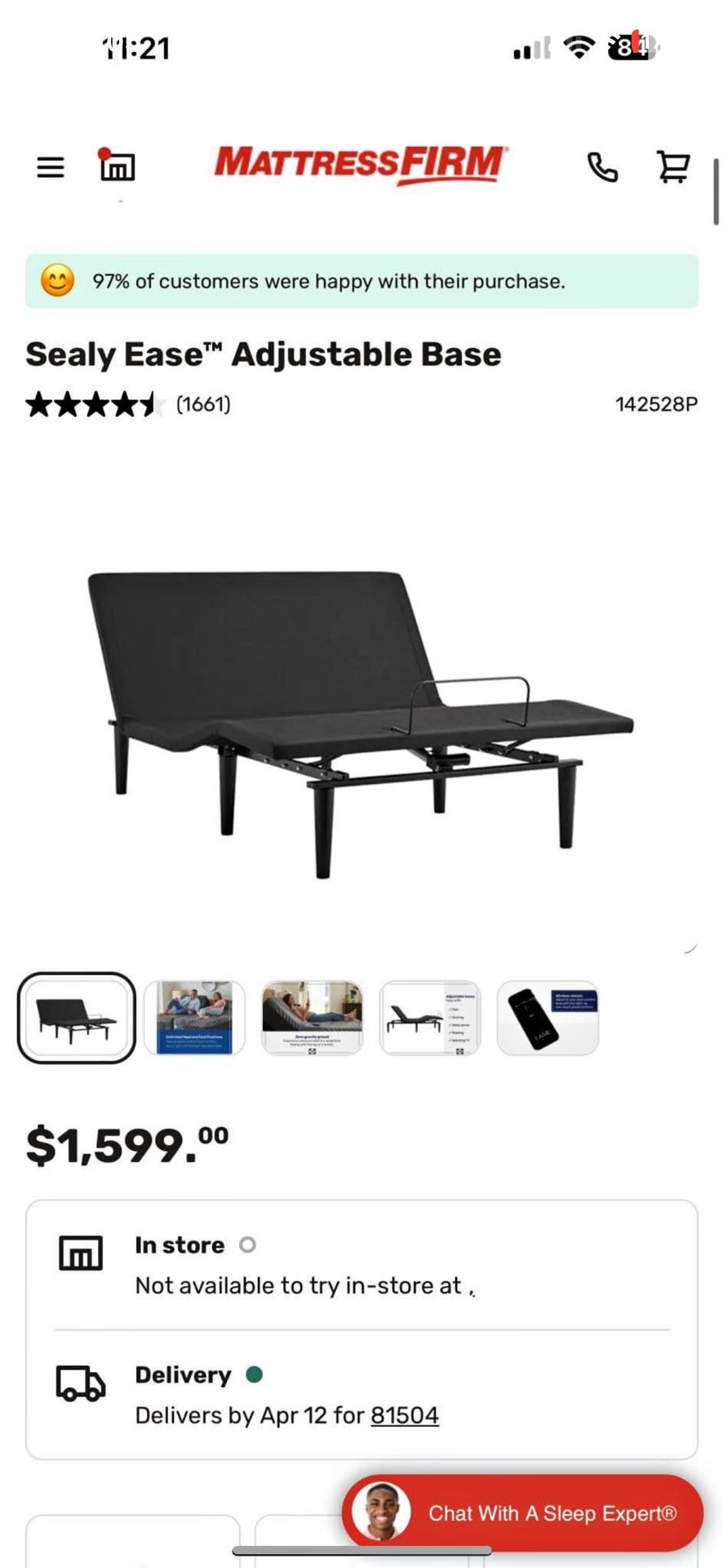
Task: Go to the Mattress Firm homepage logo
Action: tap(360, 164)
